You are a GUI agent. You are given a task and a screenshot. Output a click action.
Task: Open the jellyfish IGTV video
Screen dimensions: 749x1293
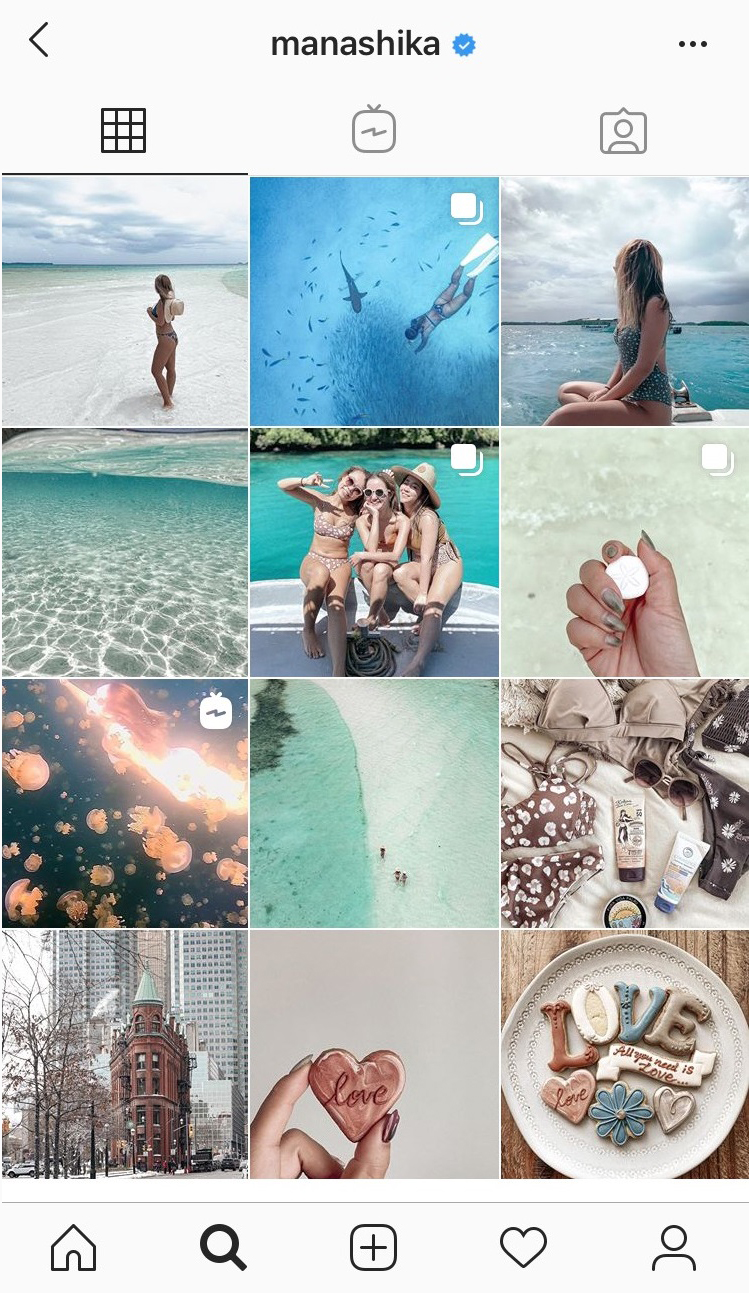[x=125, y=803]
